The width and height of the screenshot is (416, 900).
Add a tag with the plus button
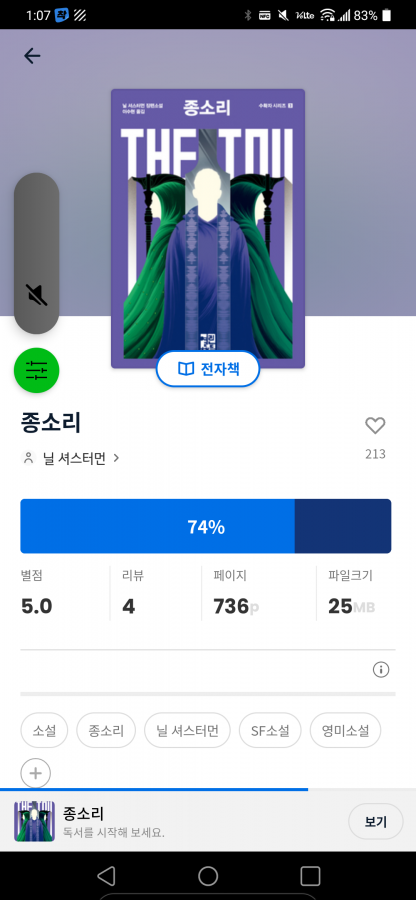(36, 773)
